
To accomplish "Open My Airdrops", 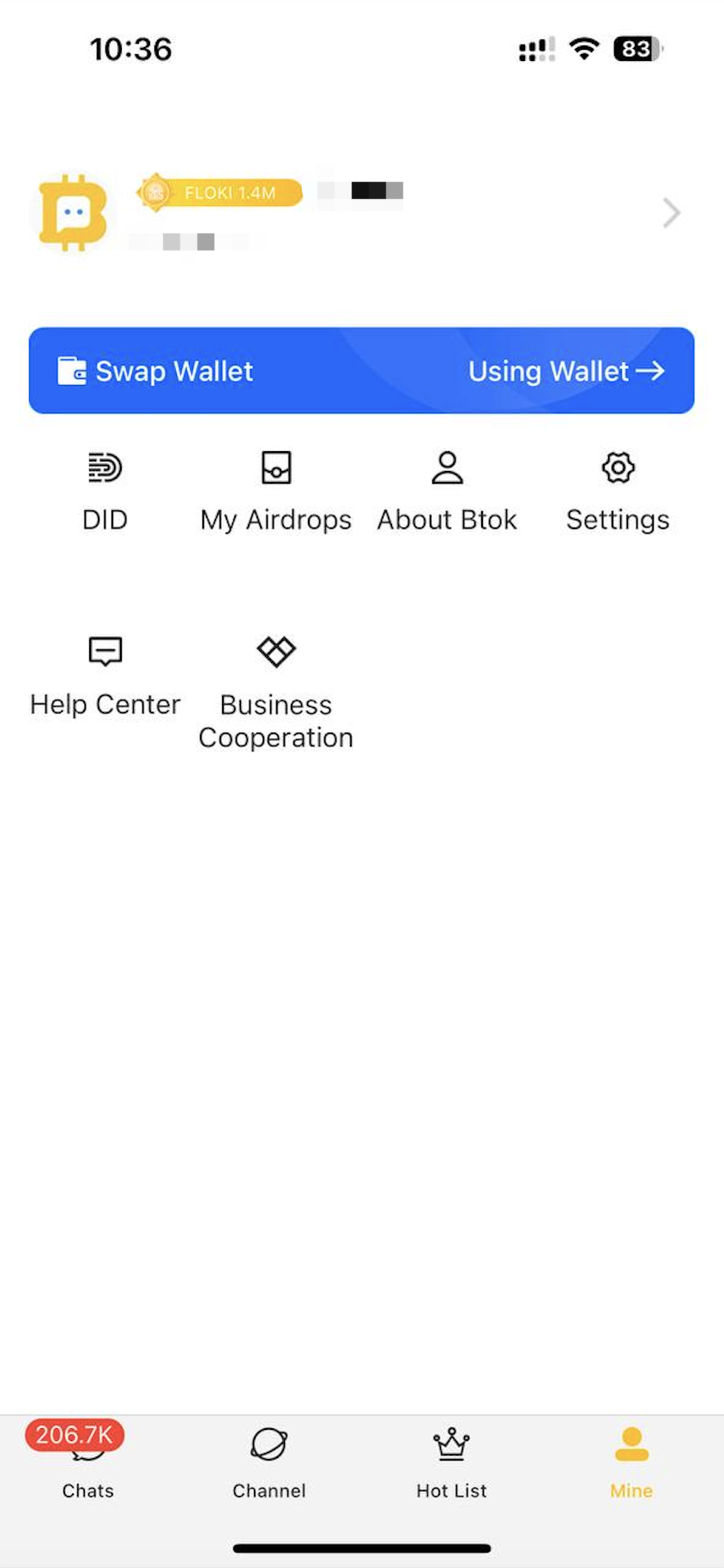I will (275, 491).
